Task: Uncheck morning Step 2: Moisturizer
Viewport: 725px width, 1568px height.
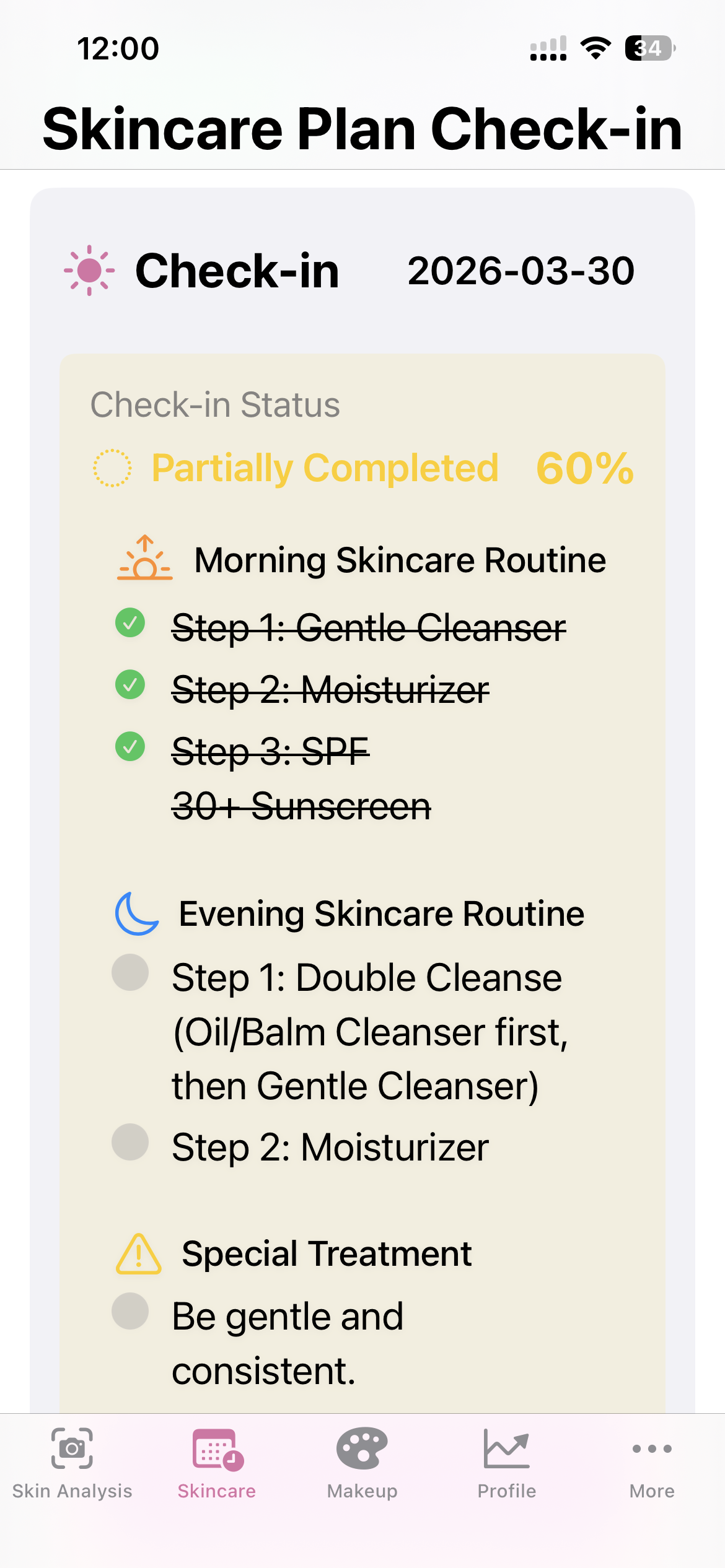Action: coord(130,685)
